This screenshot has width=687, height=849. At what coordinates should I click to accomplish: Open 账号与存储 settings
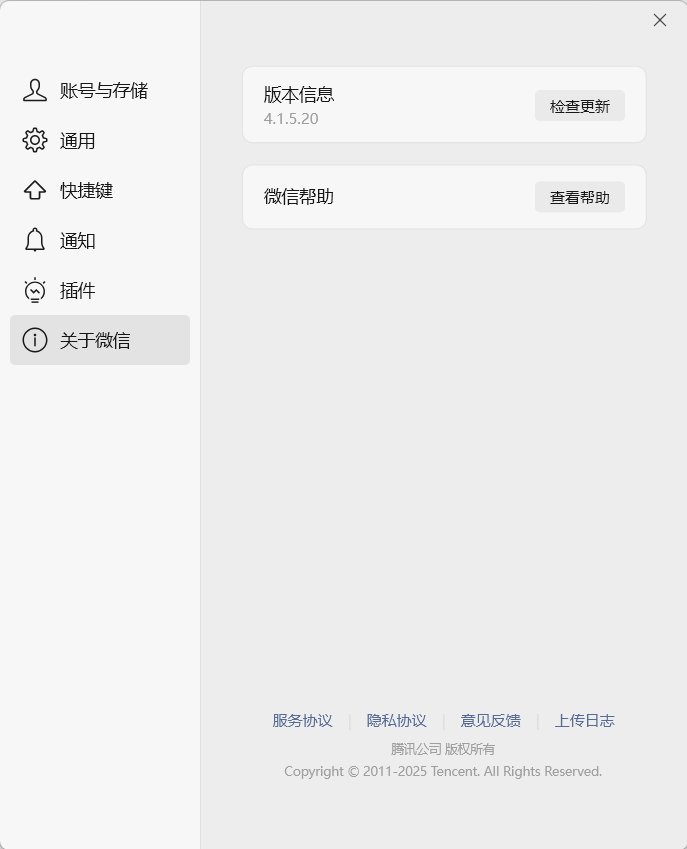100,91
